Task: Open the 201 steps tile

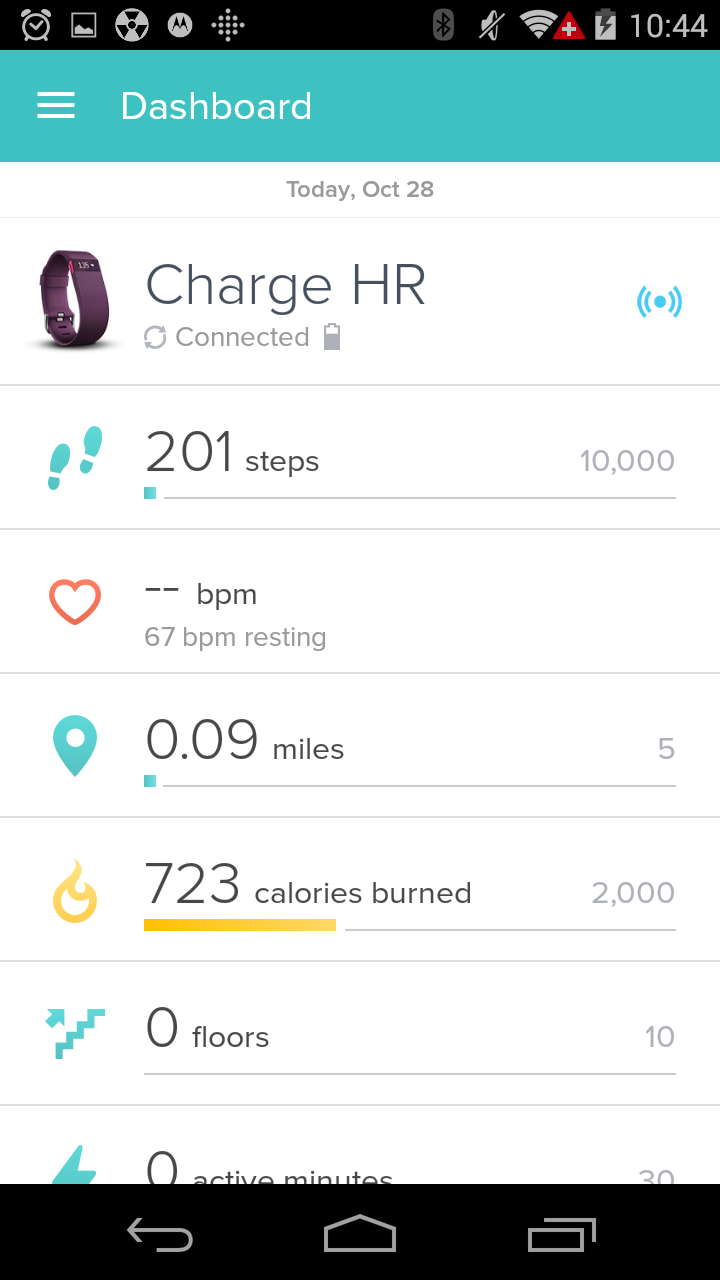Action: (360, 458)
